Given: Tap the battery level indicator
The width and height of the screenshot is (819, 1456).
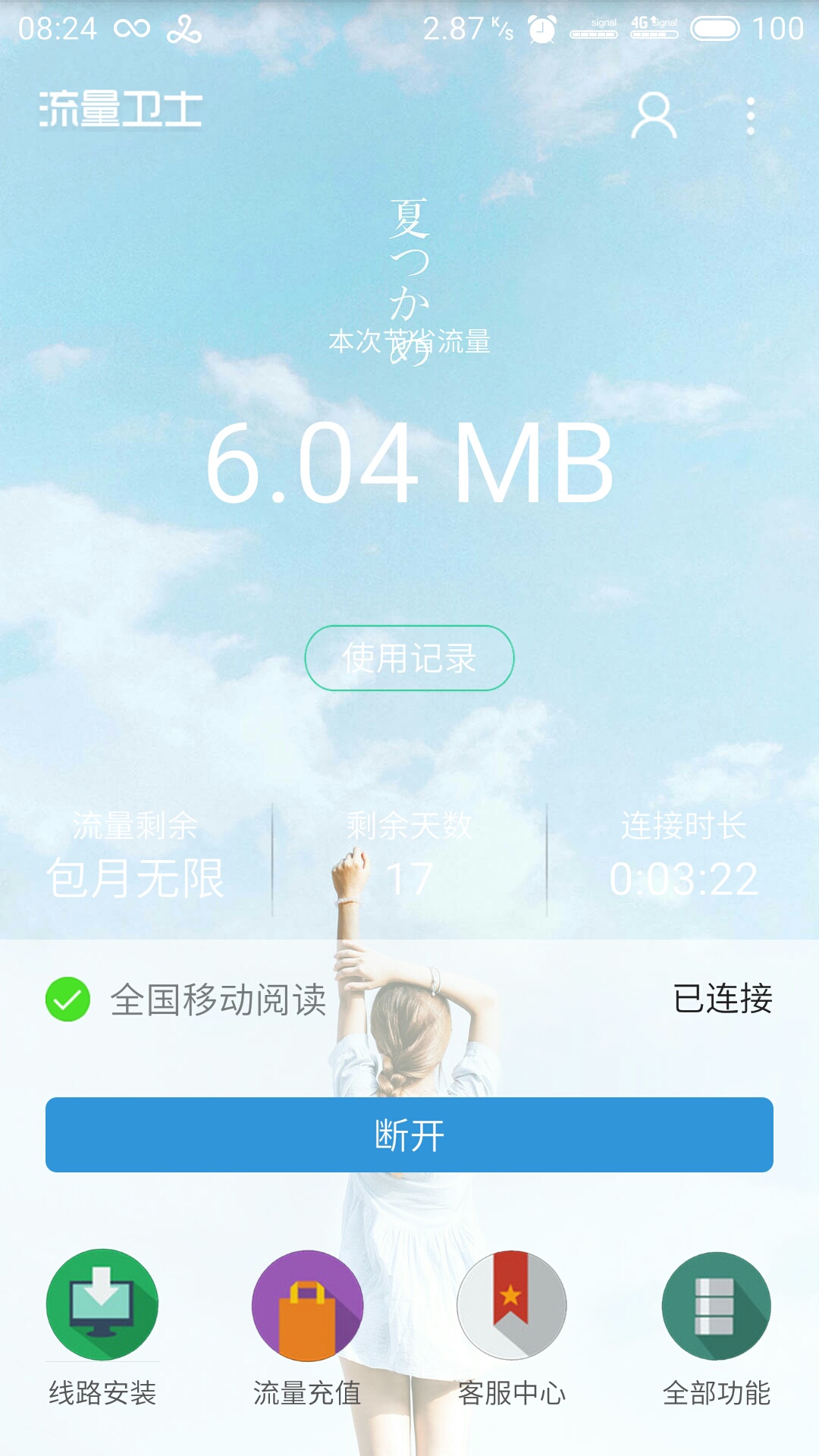Looking at the screenshot, I should (x=716, y=27).
